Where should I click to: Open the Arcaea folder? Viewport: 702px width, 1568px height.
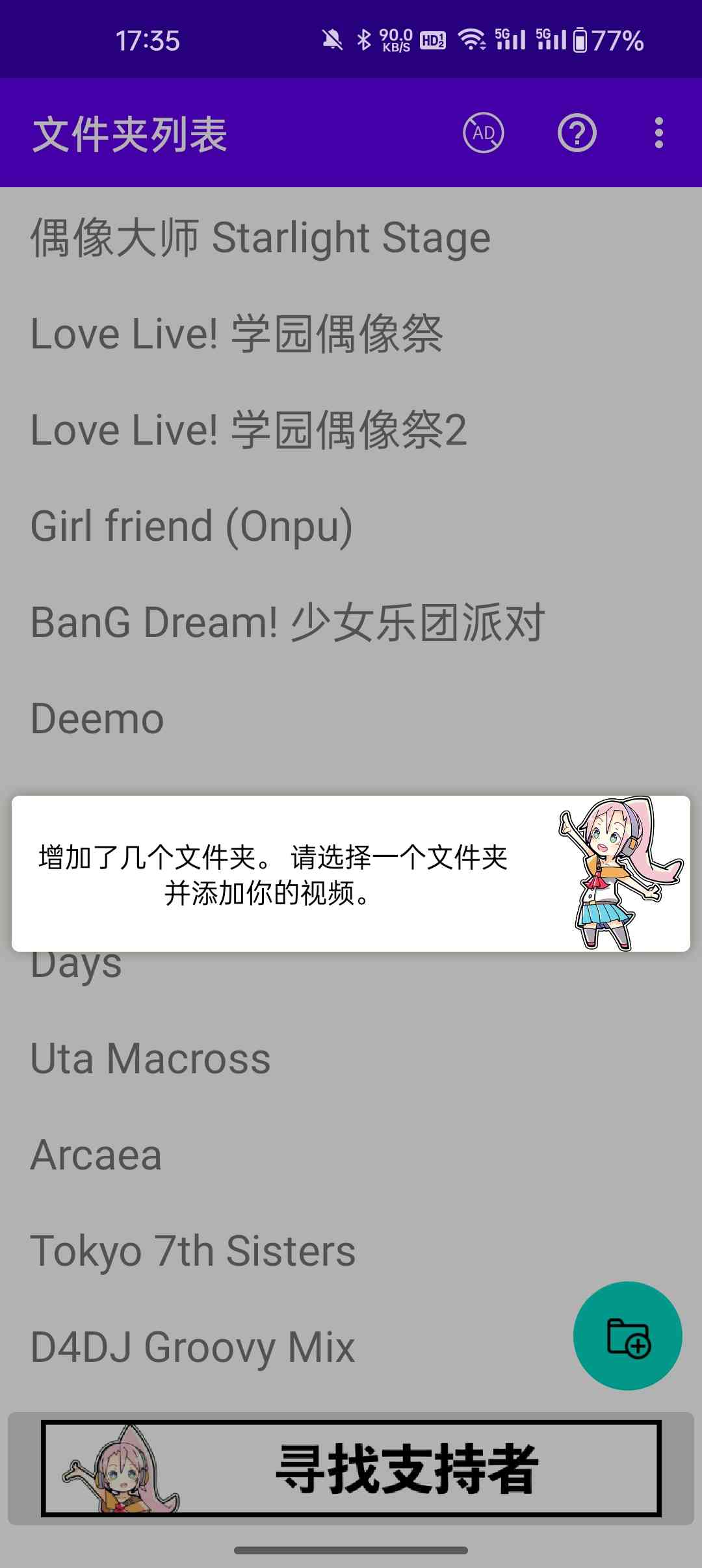click(x=96, y=1155)
